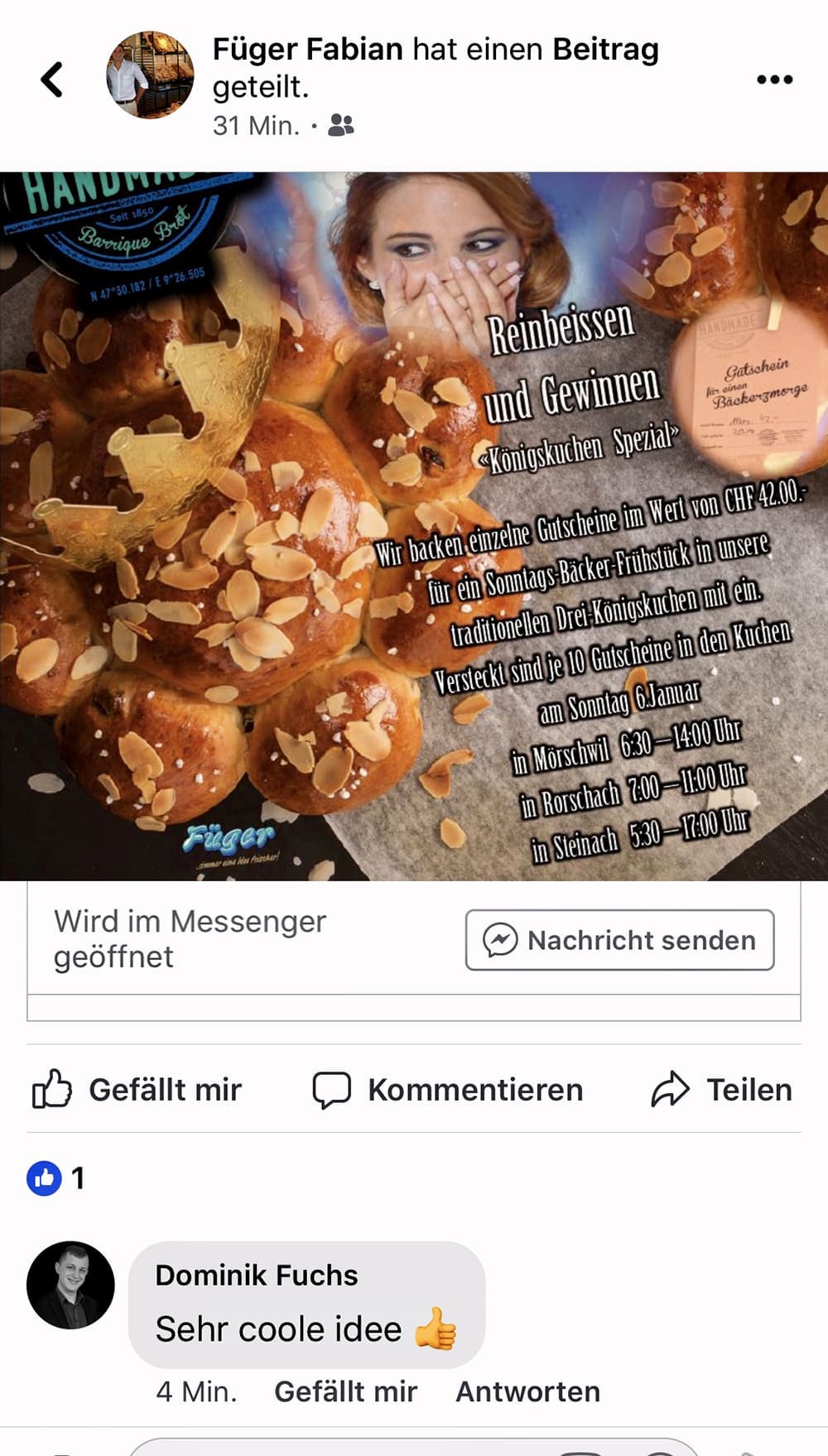Screen dimensions: 828x1456
Task: Tap Nachricht senden button
Action: tap(619, 940)
